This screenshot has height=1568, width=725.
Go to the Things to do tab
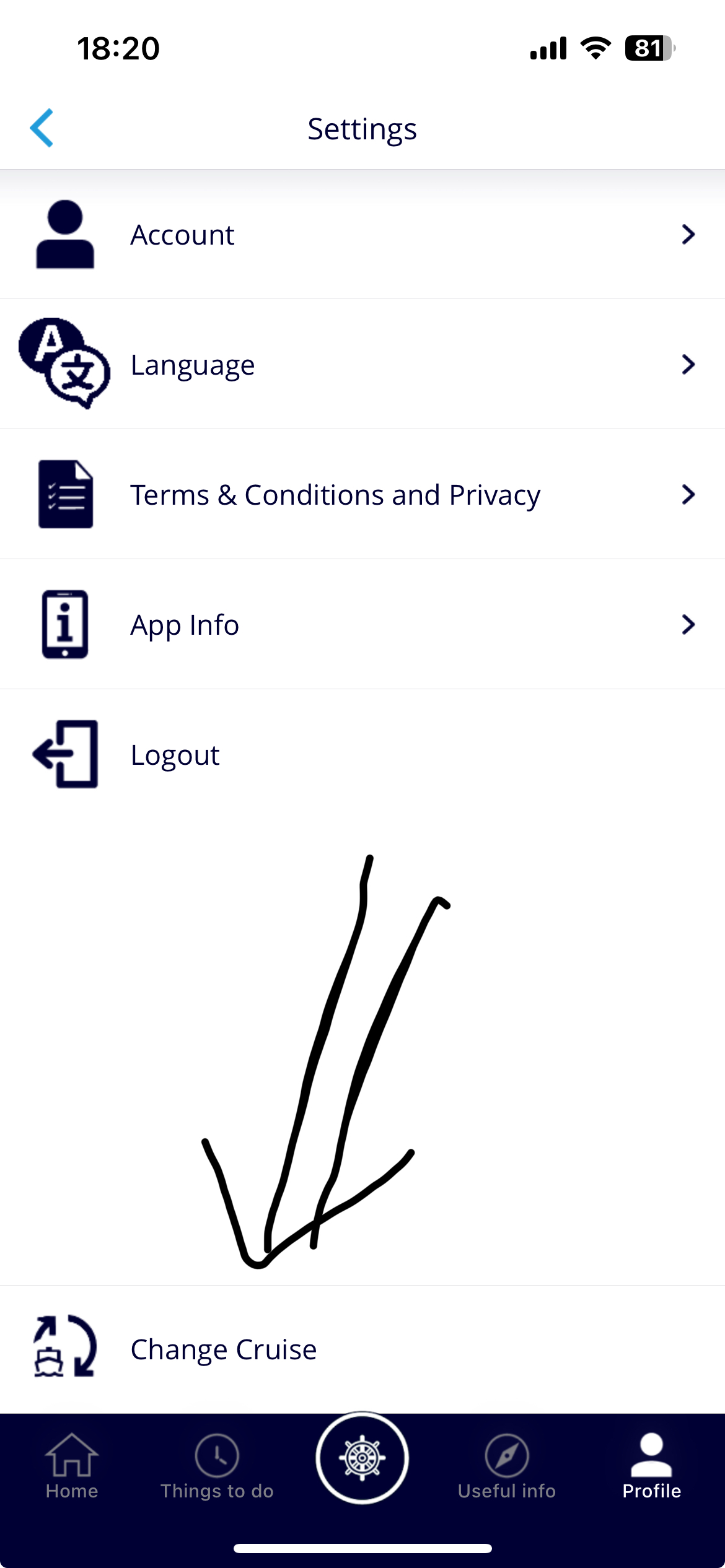(x=217, y=1466)
